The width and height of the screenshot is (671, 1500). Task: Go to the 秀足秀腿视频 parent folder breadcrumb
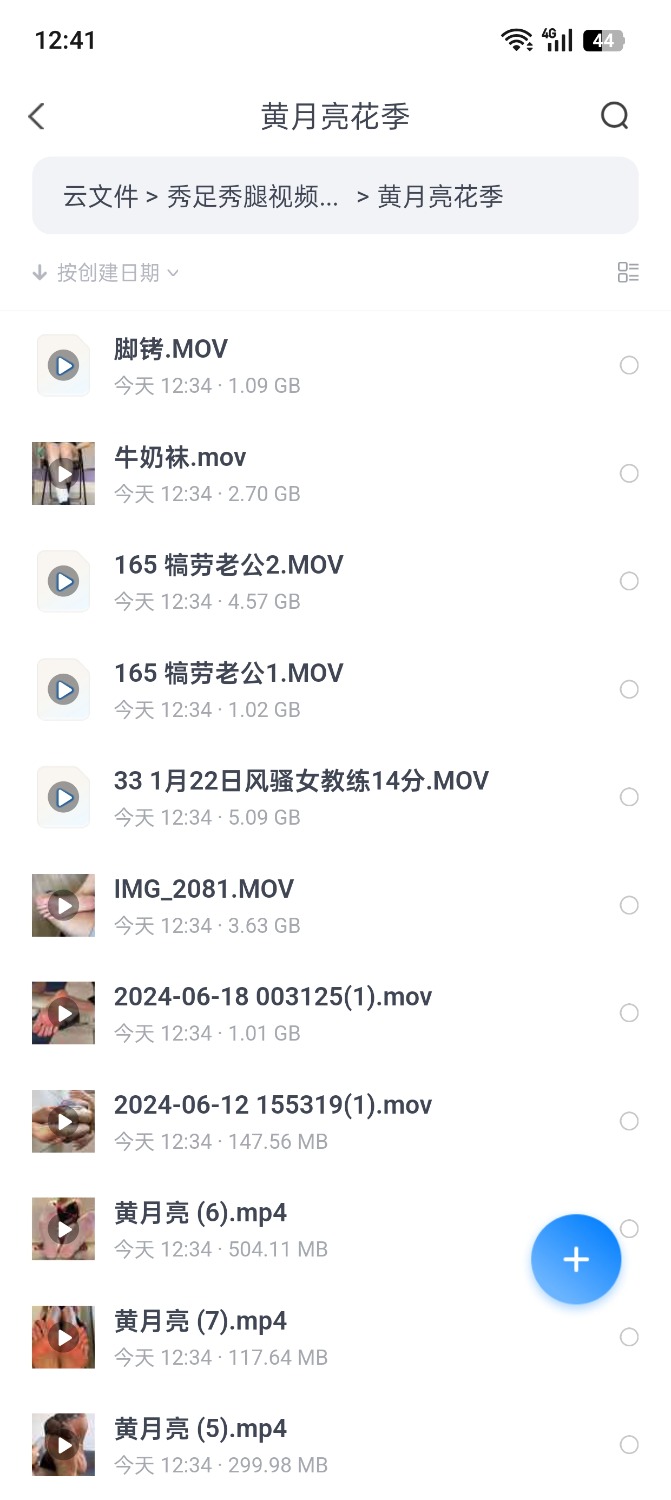coord(252,196)
